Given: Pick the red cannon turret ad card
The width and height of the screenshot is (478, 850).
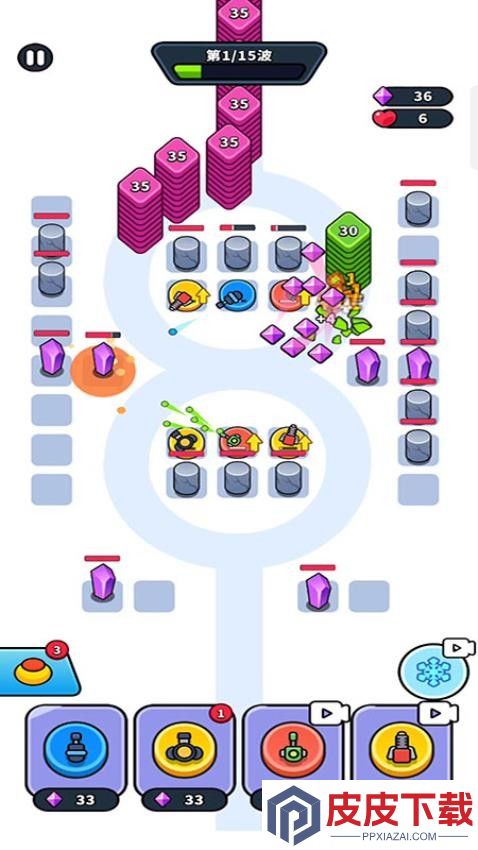Looking at the screenshot, I should 293,748.
